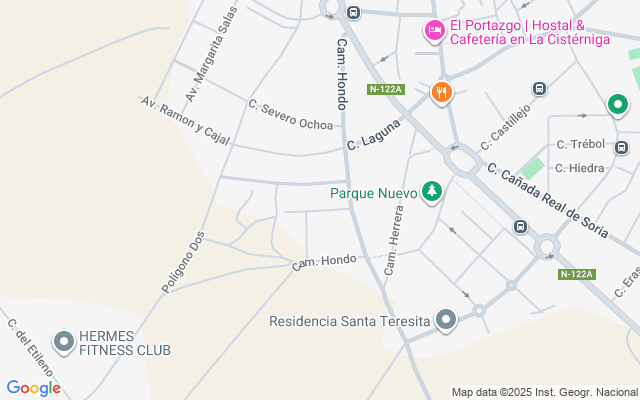This screenshot has width=640, height=400.
Task: Tap the Parque Nuevo park marker
Action: (x=432, y=190)
